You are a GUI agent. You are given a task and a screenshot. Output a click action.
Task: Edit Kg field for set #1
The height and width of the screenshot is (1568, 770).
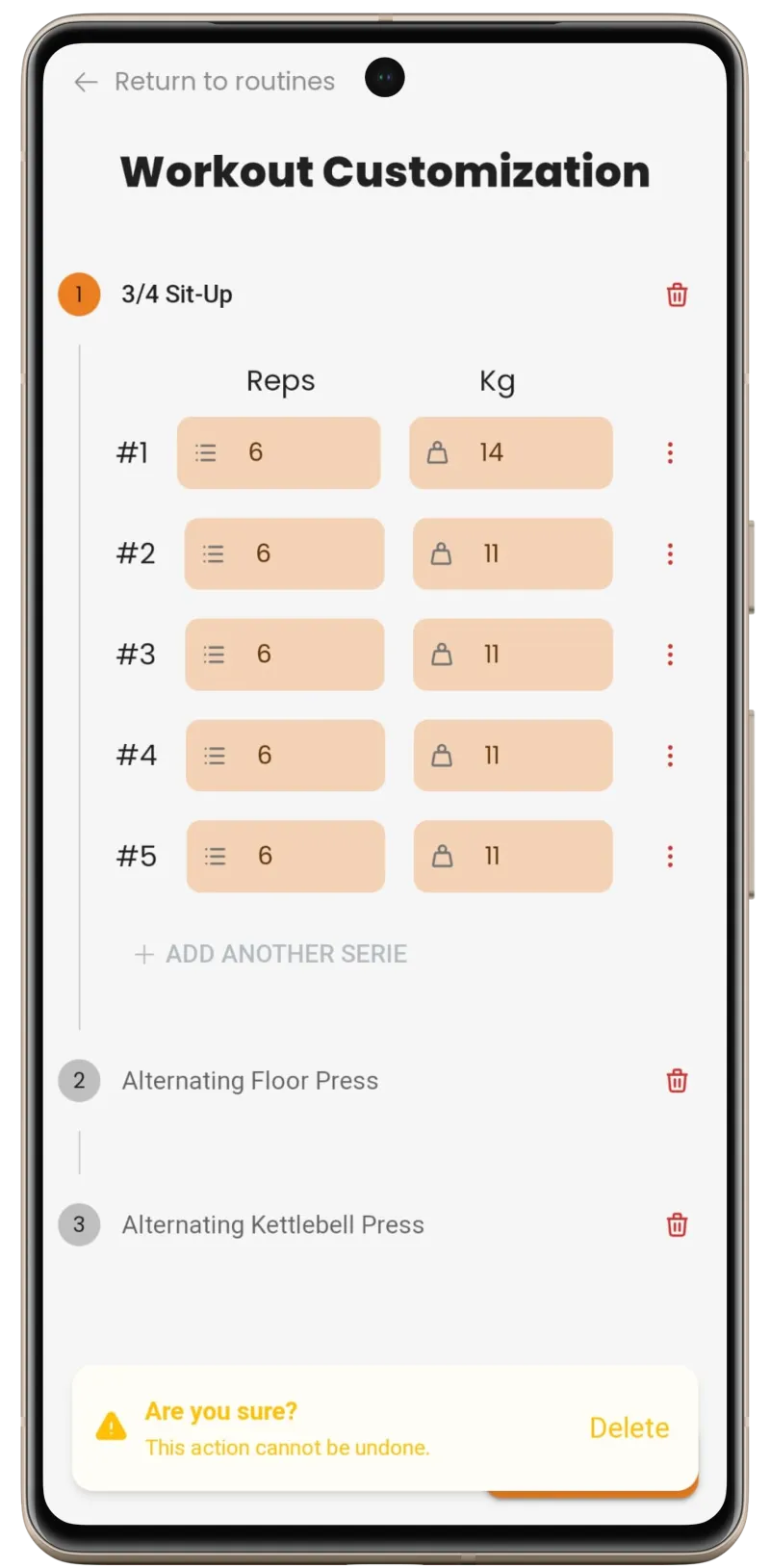point(511,452)
